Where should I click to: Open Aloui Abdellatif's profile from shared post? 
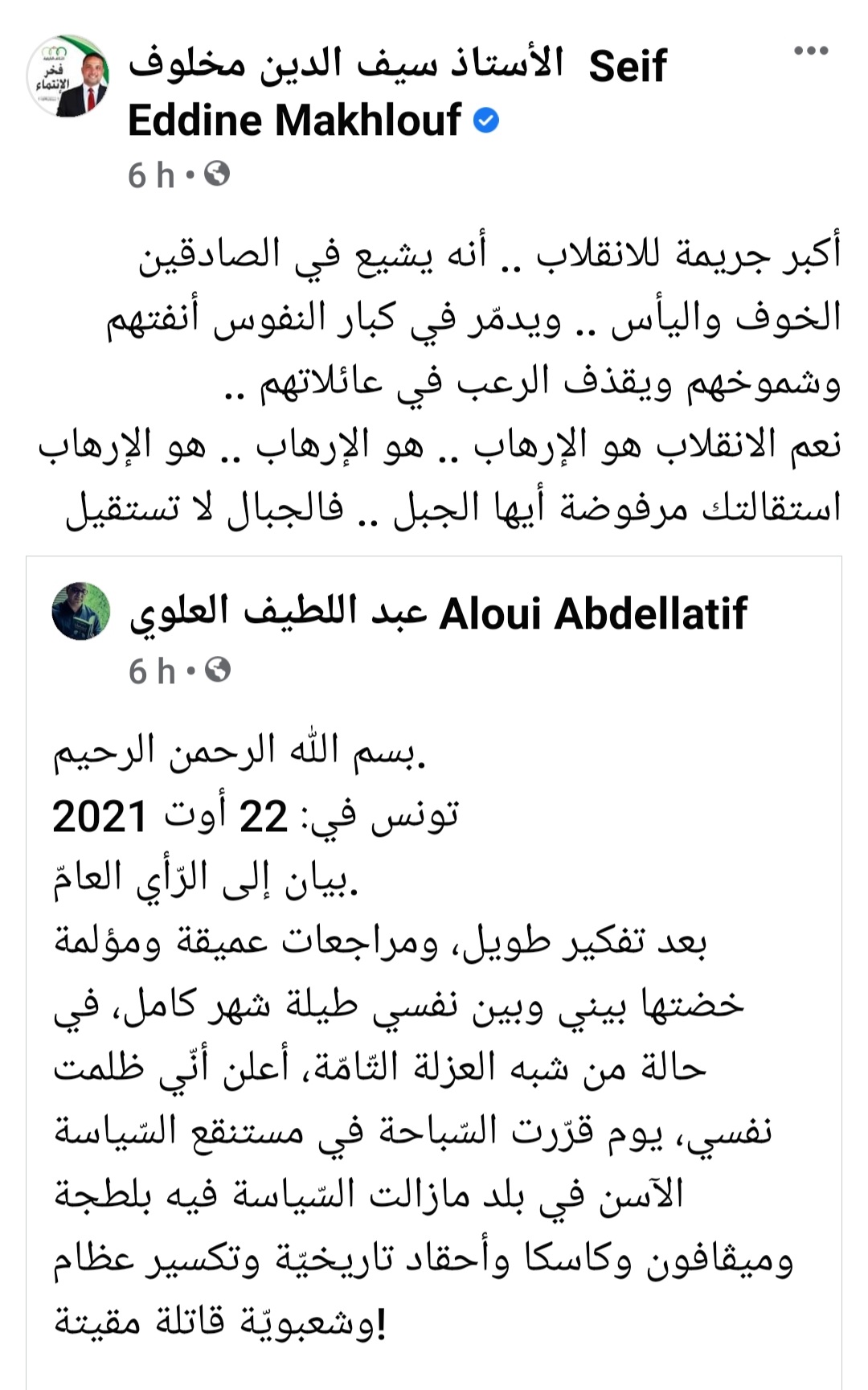tap(438, 614)
